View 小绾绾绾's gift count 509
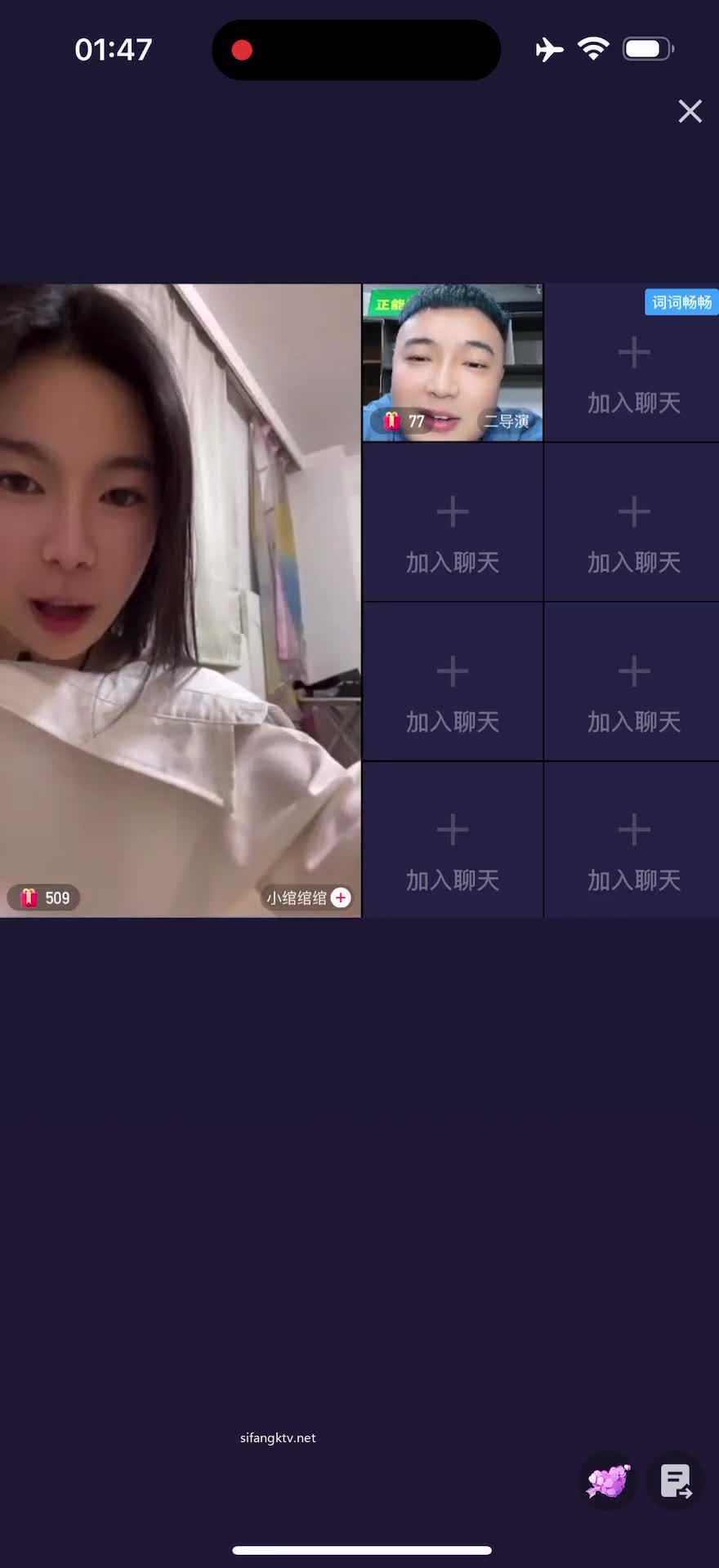This screenshot has height=1568, width=719. [x=45, y=898]
